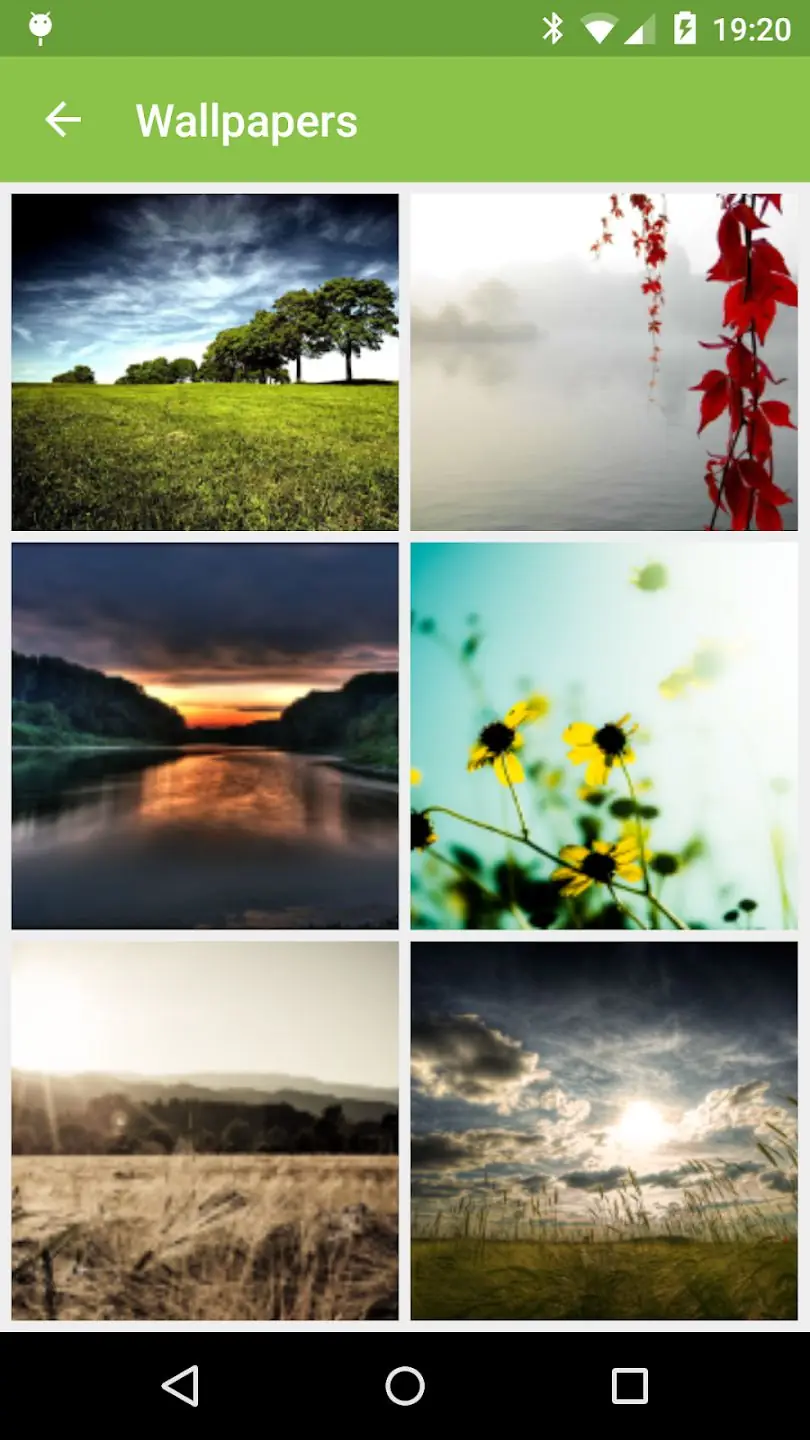Tap the system home button
810x1440 pixels.
click(405, 1386)
